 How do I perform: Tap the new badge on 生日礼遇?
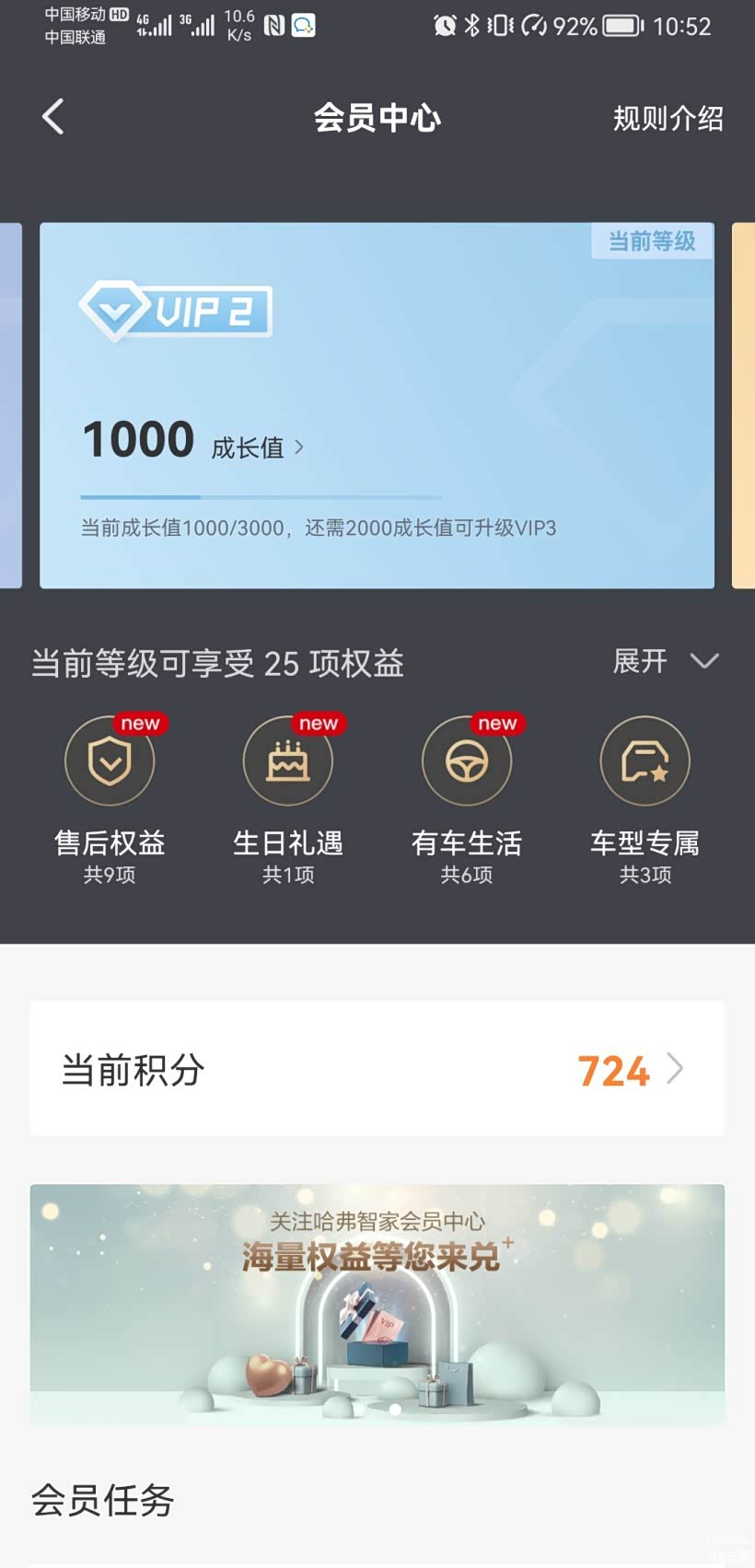[318, 723]
